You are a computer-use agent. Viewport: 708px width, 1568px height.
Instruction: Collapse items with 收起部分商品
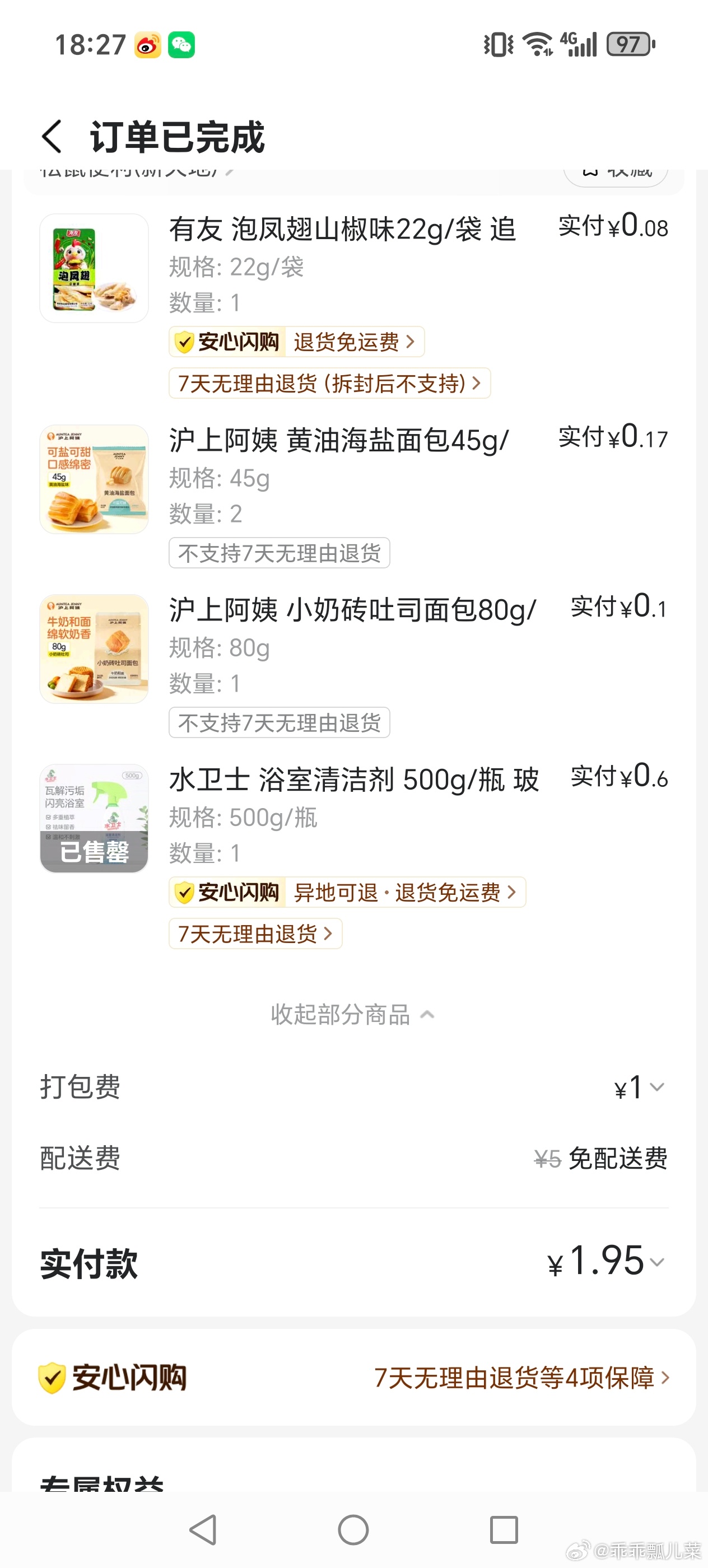pos(352,1015)
